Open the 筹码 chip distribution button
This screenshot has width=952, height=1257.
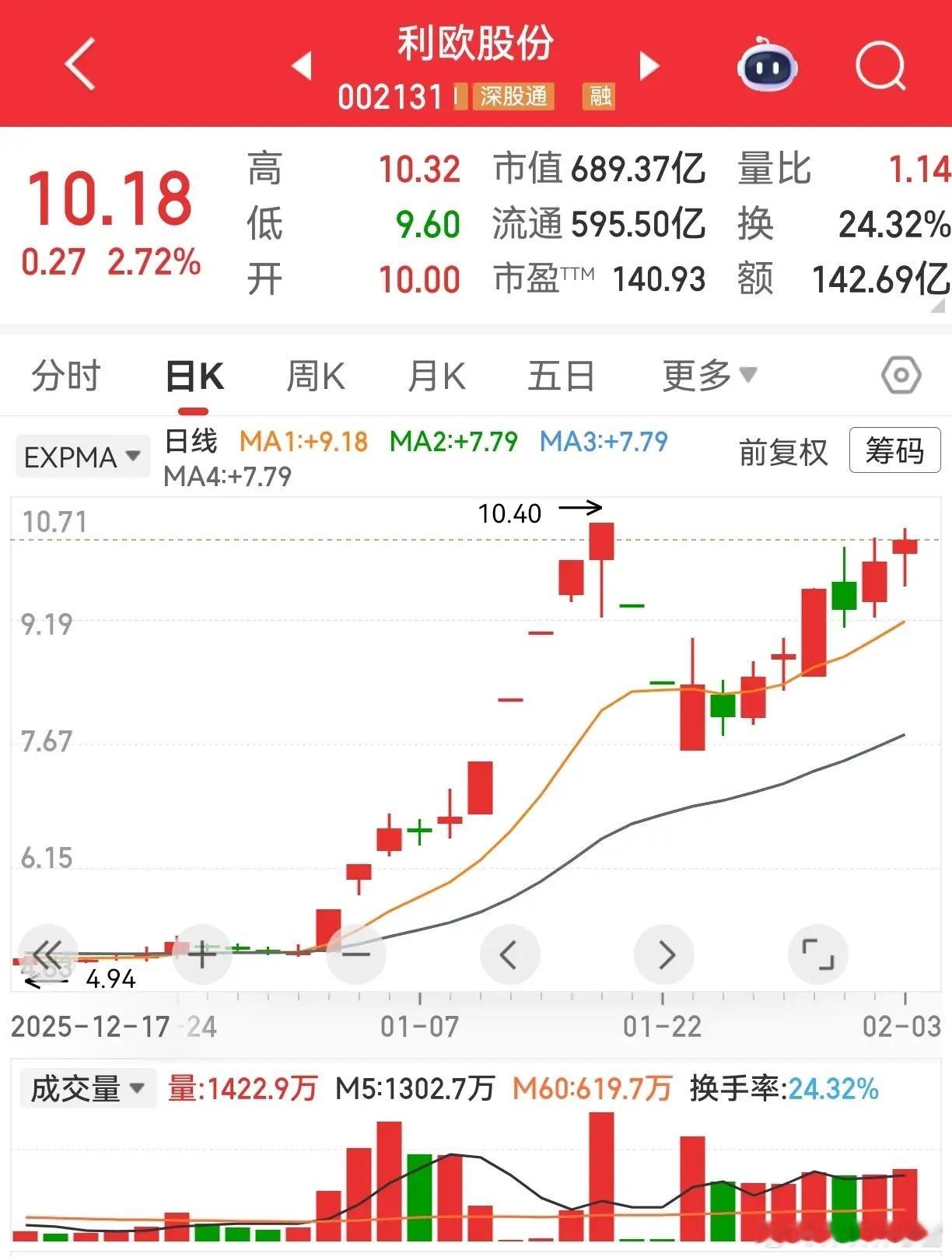pyautogui.click(x=895, y=450)
